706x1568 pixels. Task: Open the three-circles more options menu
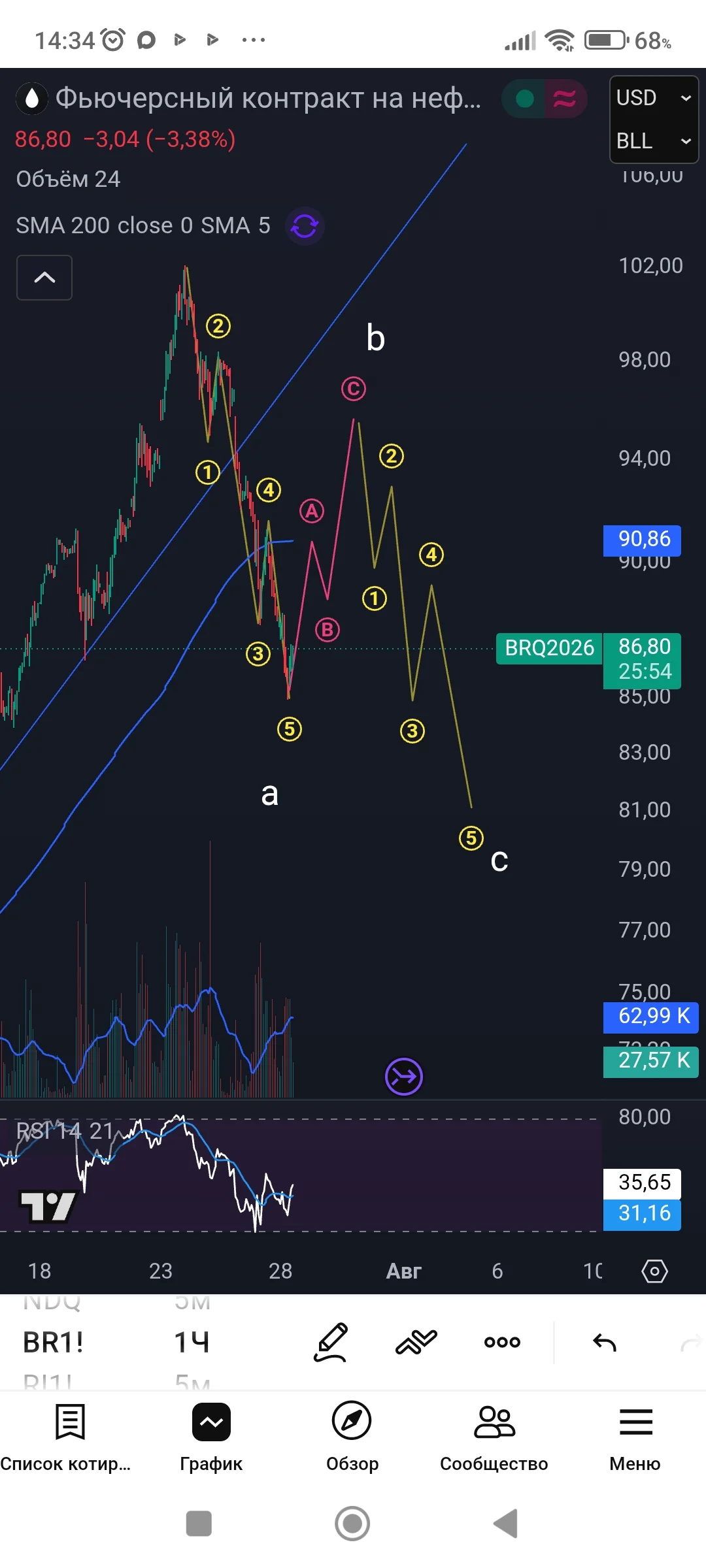click(502, 1343)
